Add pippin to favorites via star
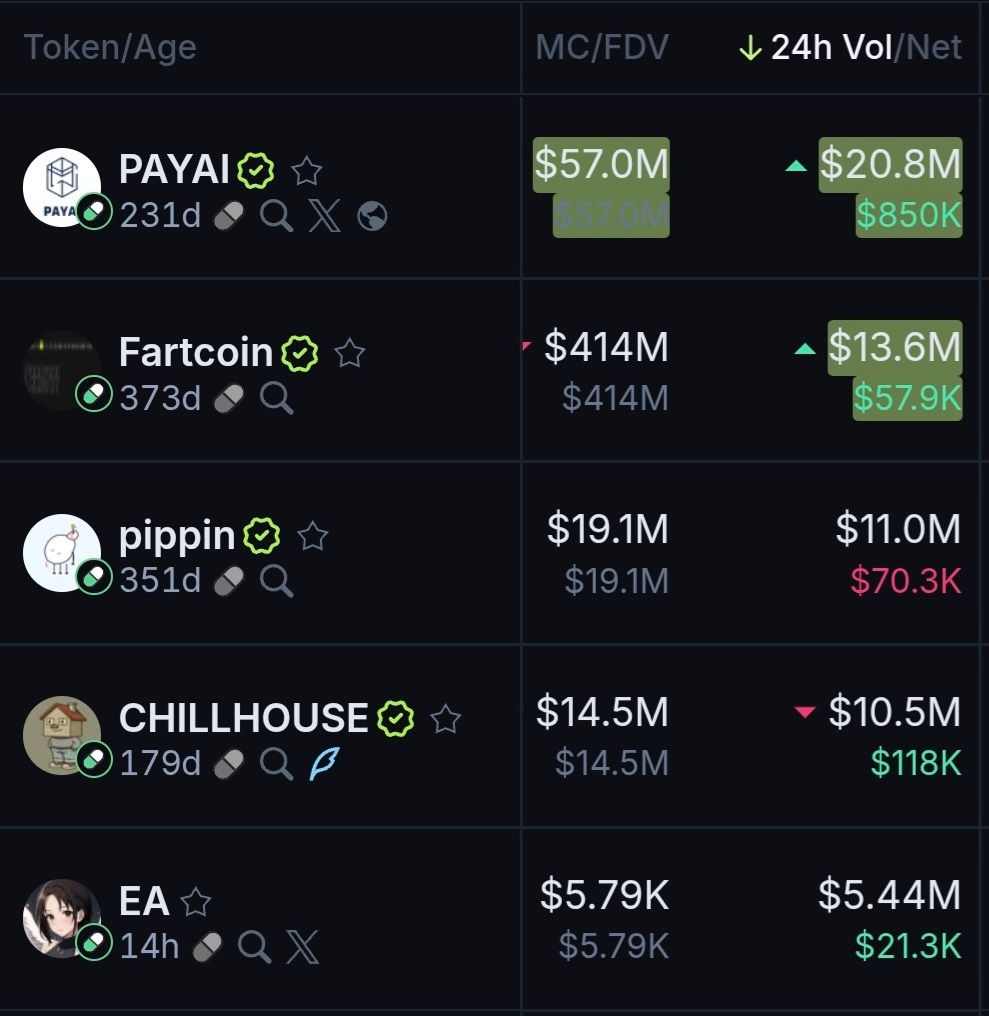This screenshot has width=989, height=1016. [x=313, y=537]
